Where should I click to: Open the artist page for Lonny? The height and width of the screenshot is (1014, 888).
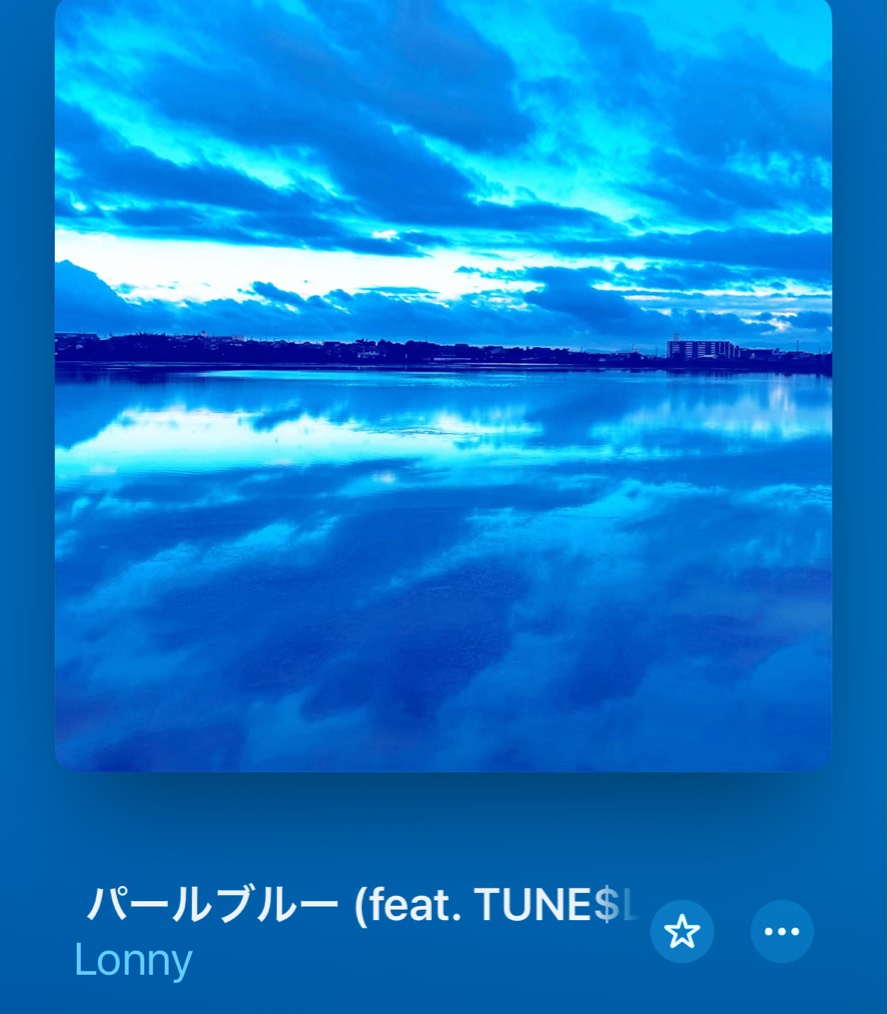click(133, 961)
